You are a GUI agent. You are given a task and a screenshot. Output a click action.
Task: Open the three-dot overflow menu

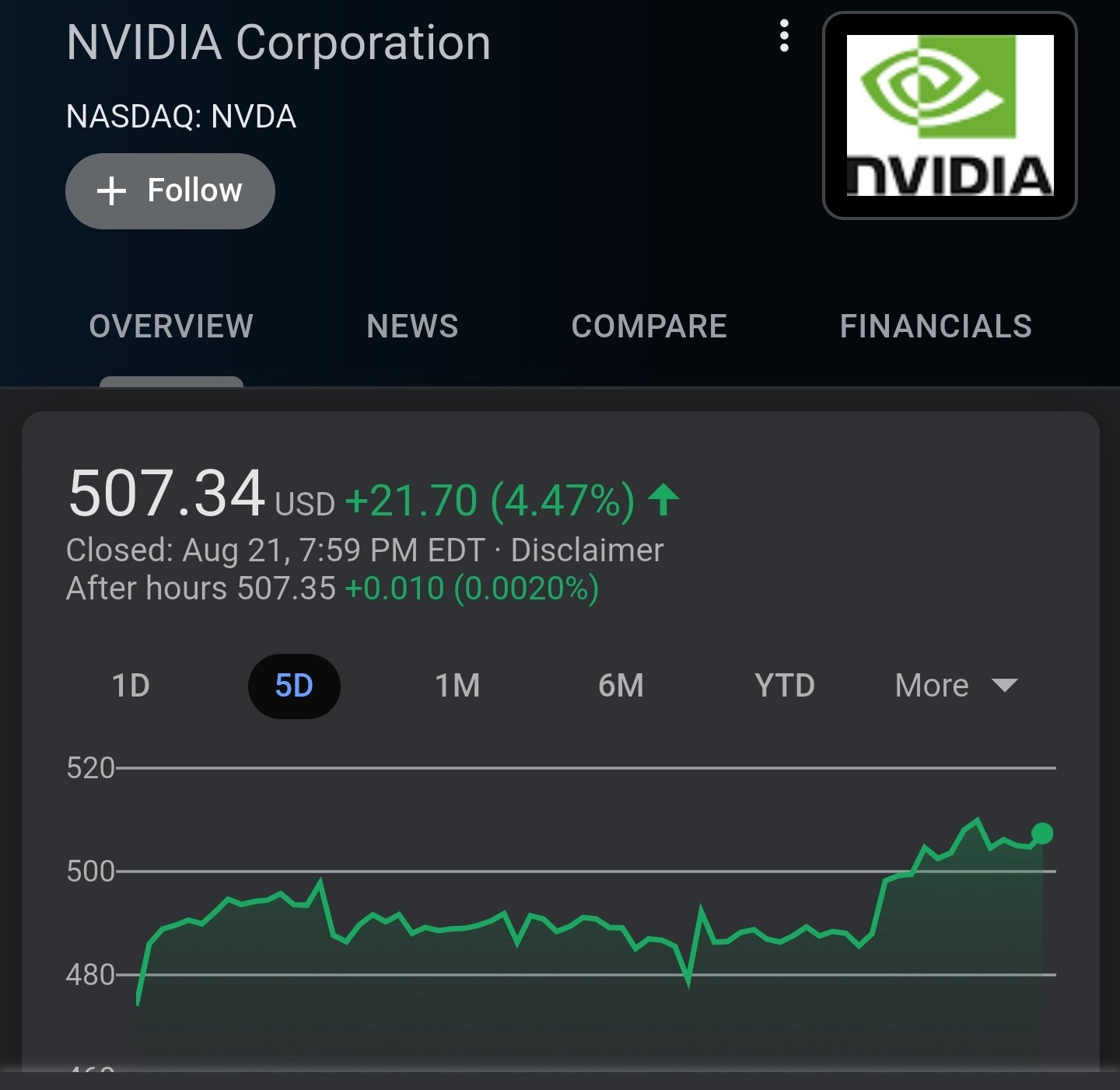(x=784, y=37)
